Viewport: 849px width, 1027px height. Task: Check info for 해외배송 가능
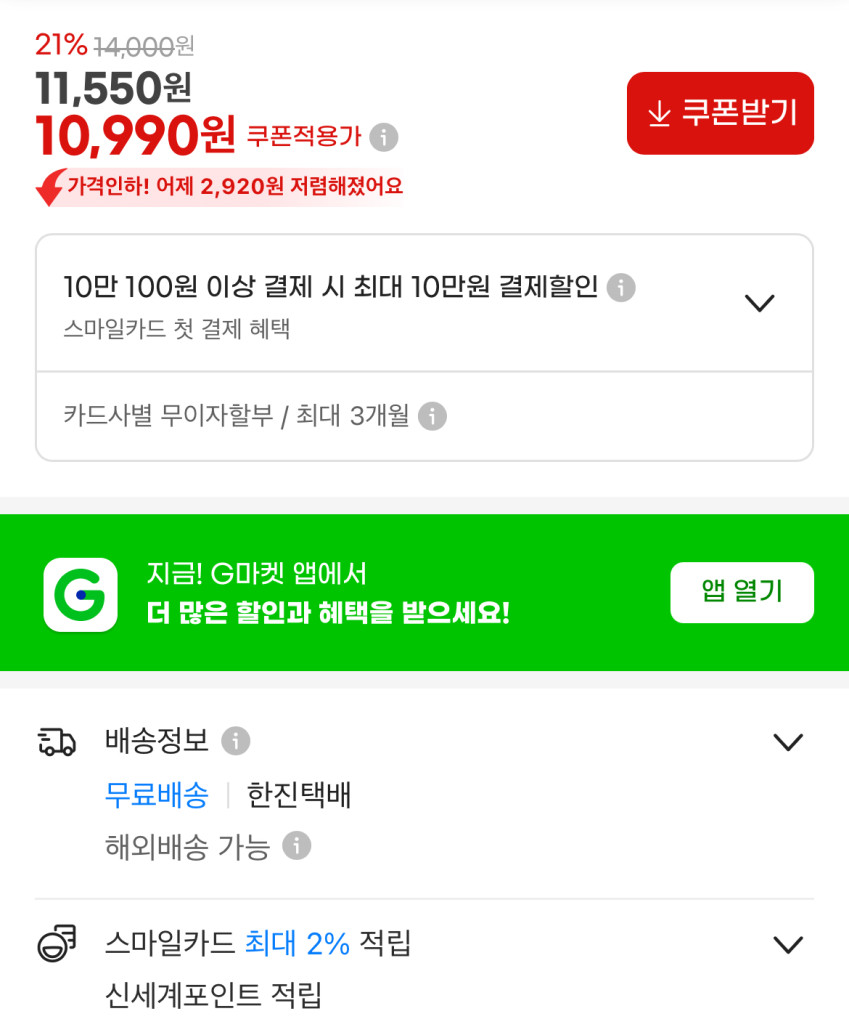click(296, 846)
